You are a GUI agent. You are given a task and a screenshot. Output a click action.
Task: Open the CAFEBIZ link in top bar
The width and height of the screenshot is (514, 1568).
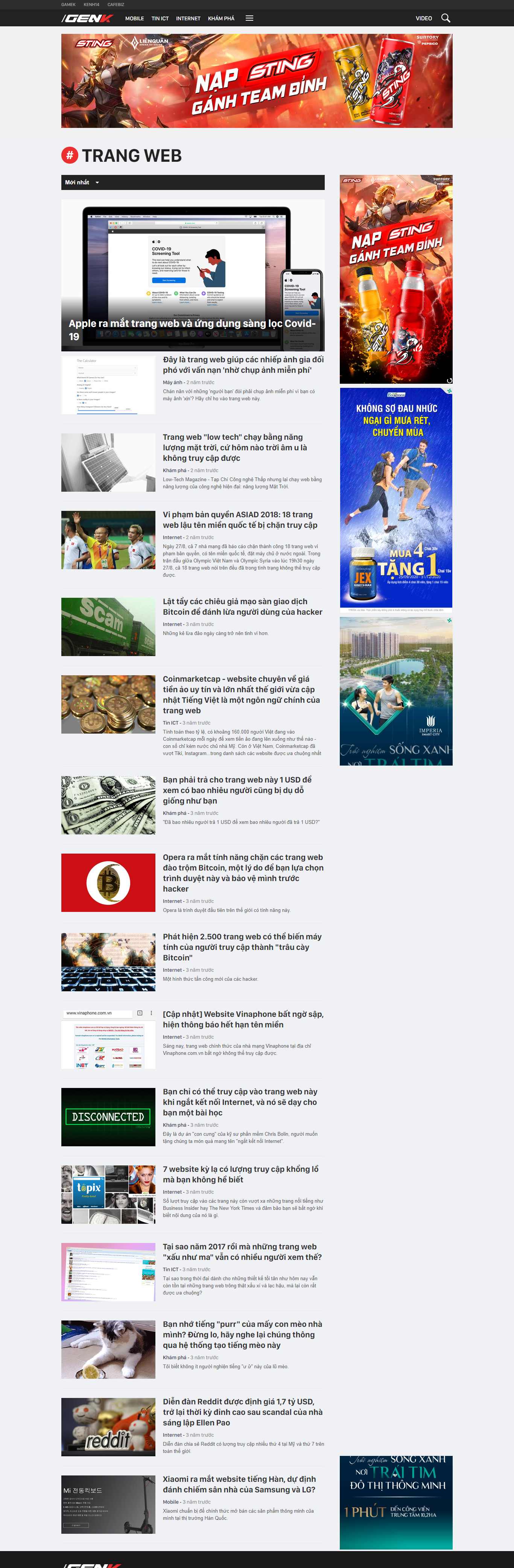[x=116, y=4]
